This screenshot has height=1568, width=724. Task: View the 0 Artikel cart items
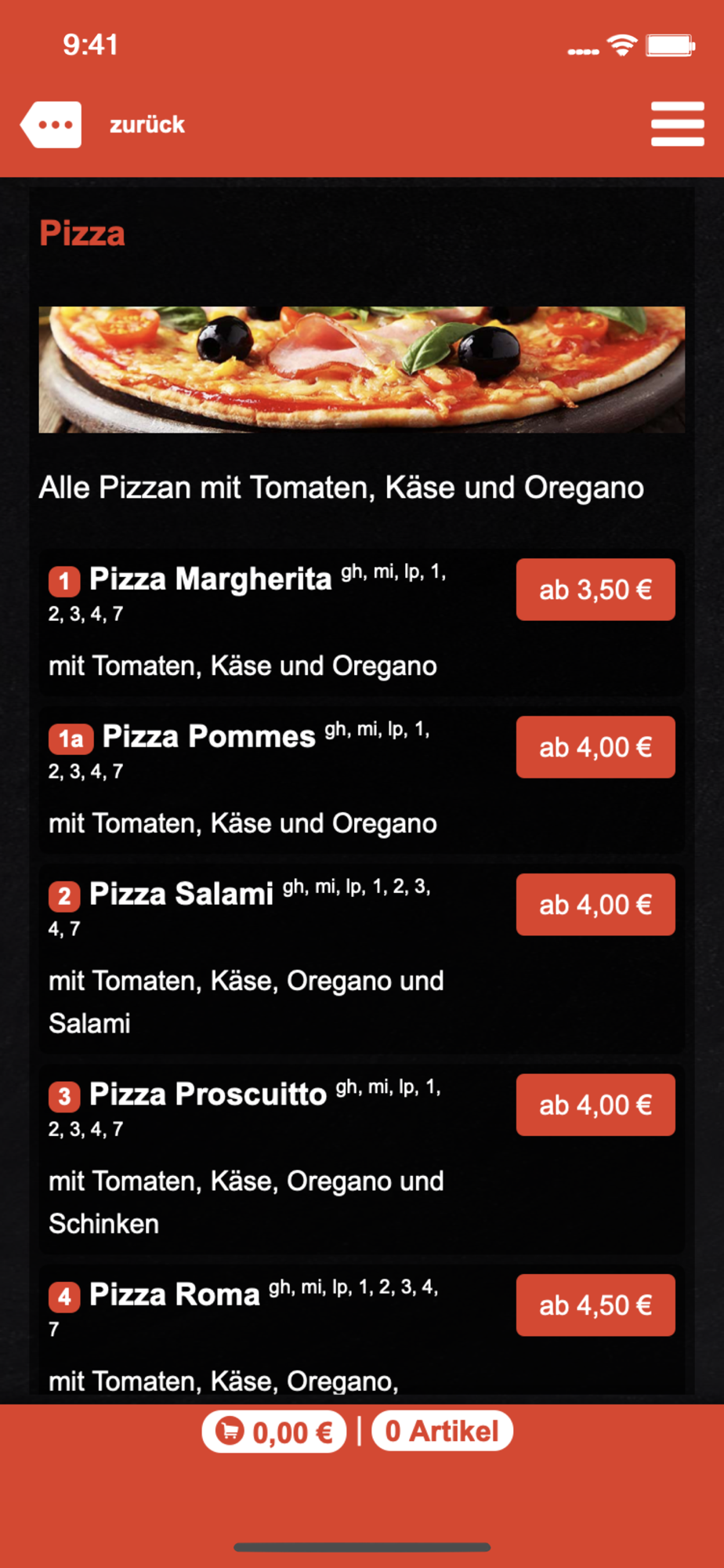pos(442,1432)
